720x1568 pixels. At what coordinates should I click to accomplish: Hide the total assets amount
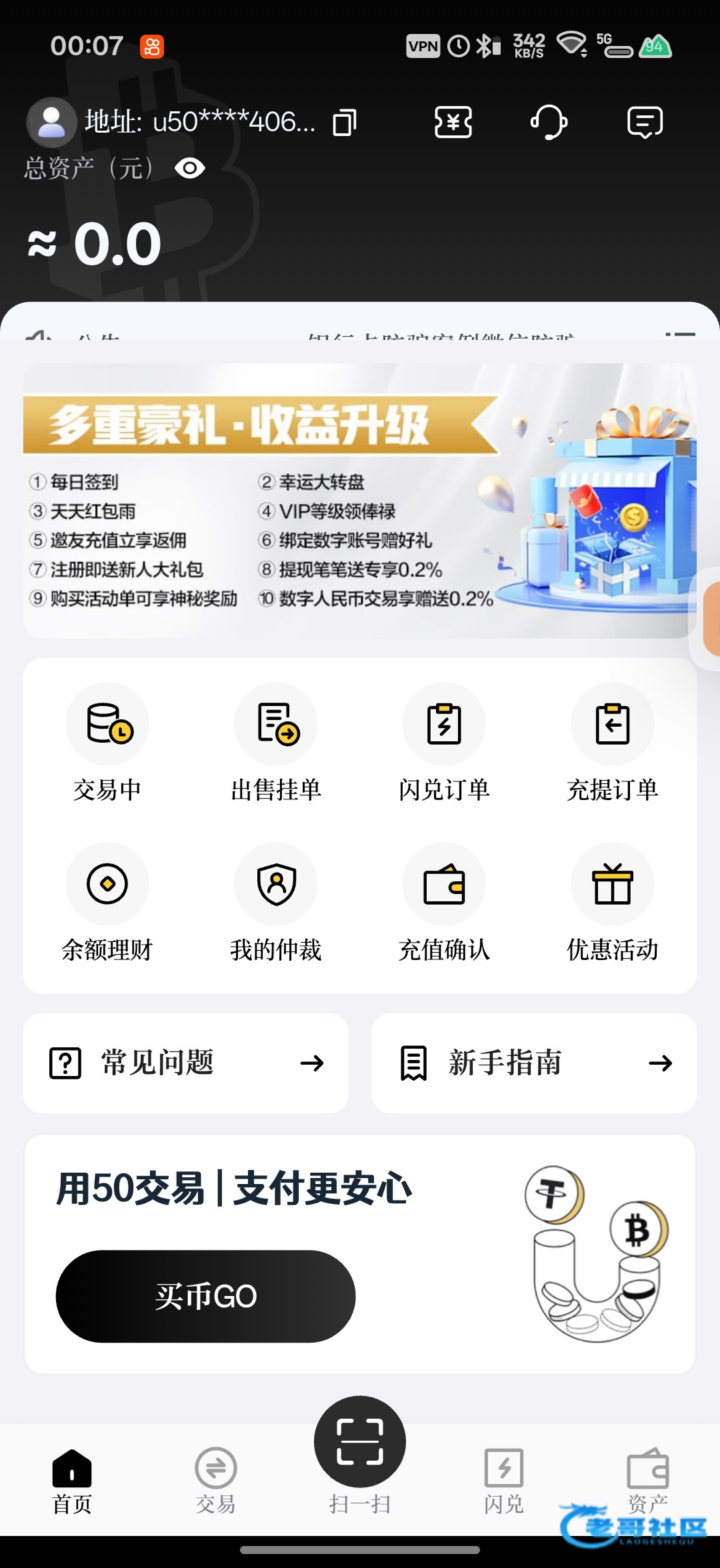190,168
